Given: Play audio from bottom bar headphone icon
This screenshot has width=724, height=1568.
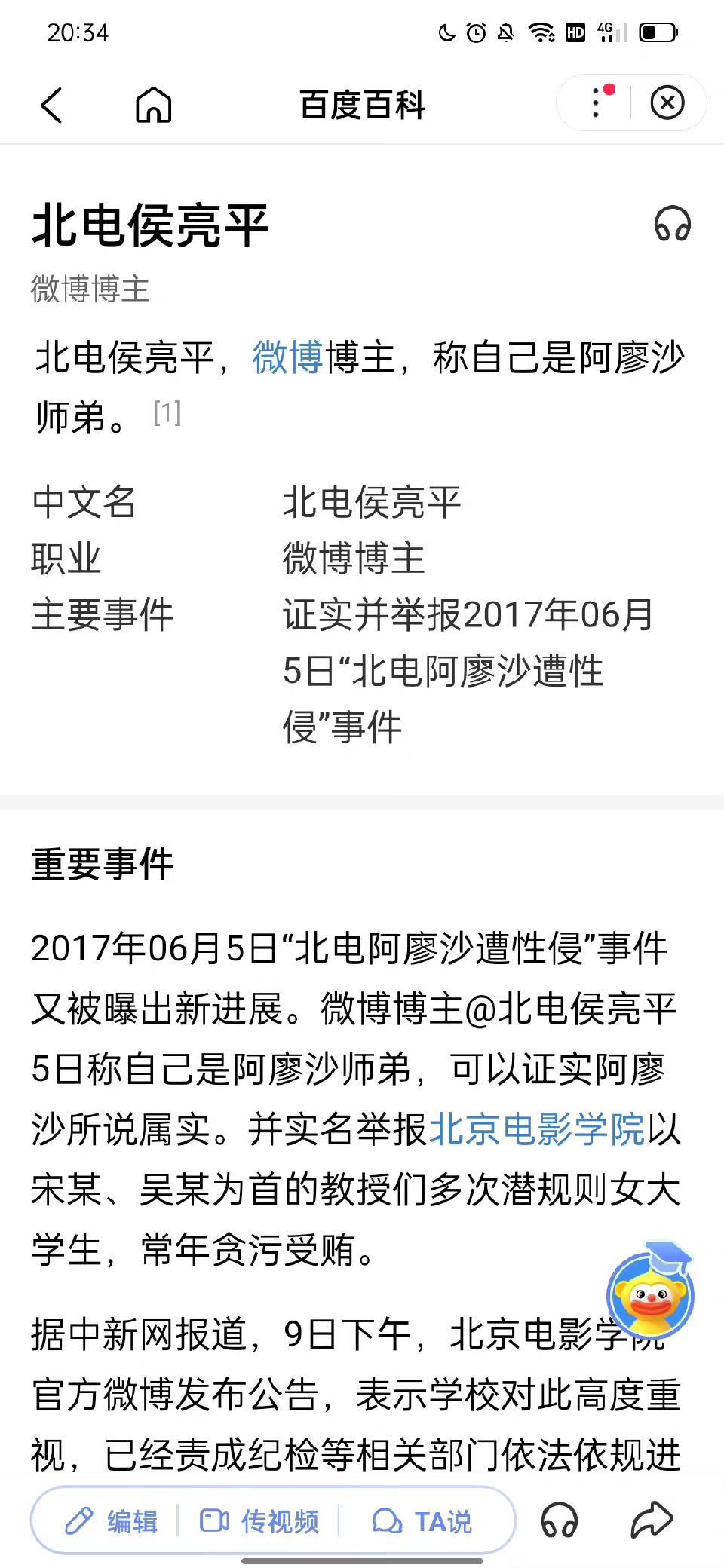Looking at the screenshot, I should (x=560, y=1520).
